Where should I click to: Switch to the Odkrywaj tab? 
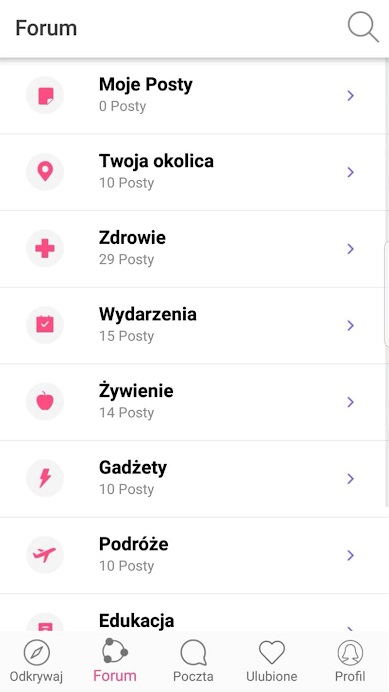pos(37,661)
